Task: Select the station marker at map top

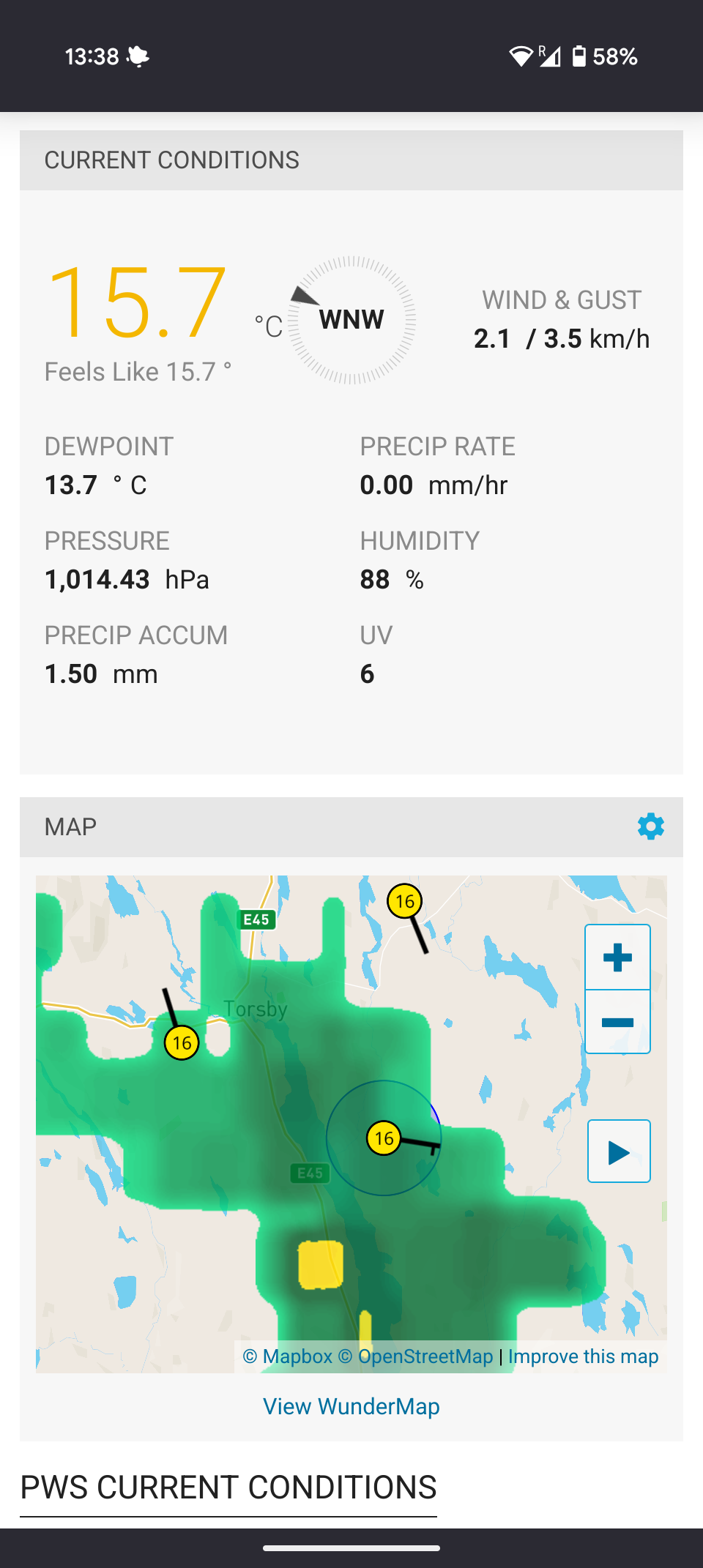Action: coord(405,901)
